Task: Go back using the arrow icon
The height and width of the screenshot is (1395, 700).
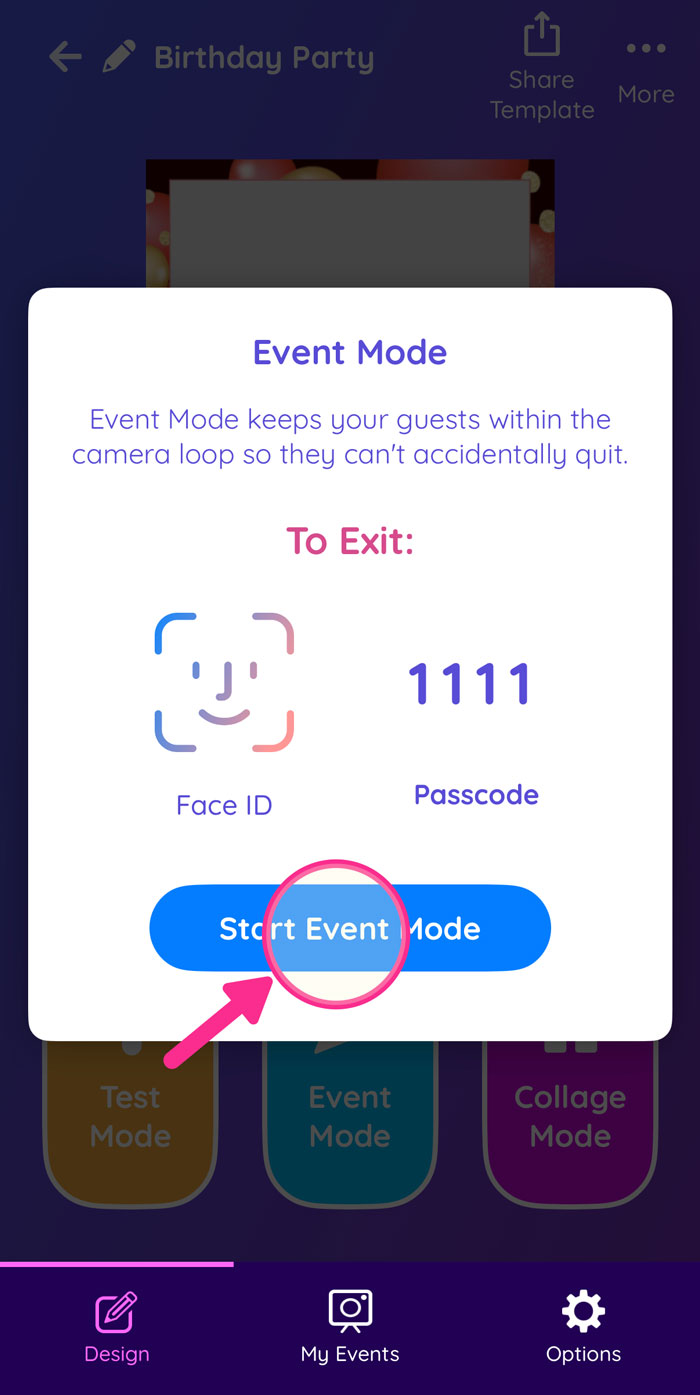Action: point(65,57)
